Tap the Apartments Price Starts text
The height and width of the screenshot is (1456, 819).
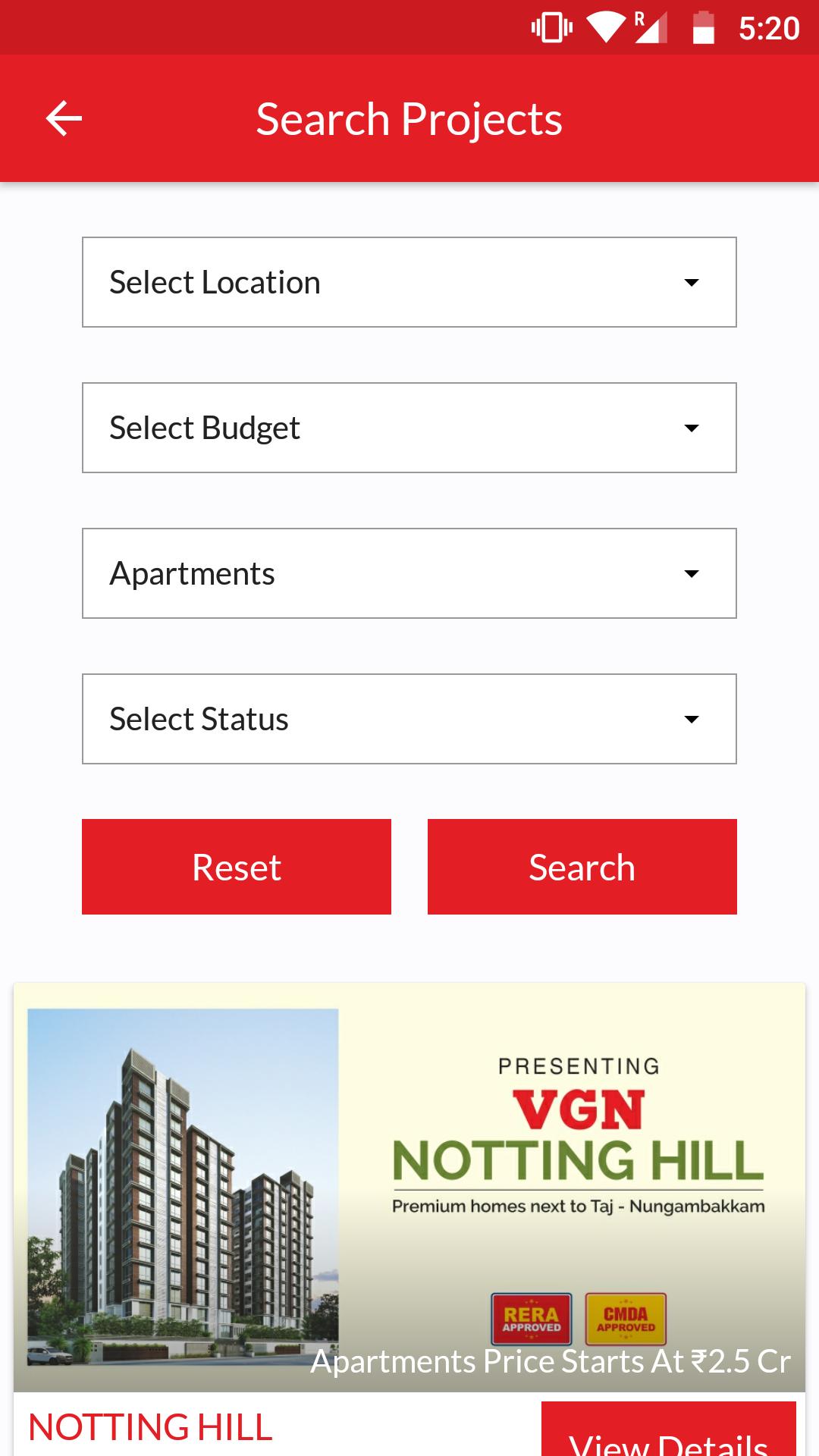546,1361
